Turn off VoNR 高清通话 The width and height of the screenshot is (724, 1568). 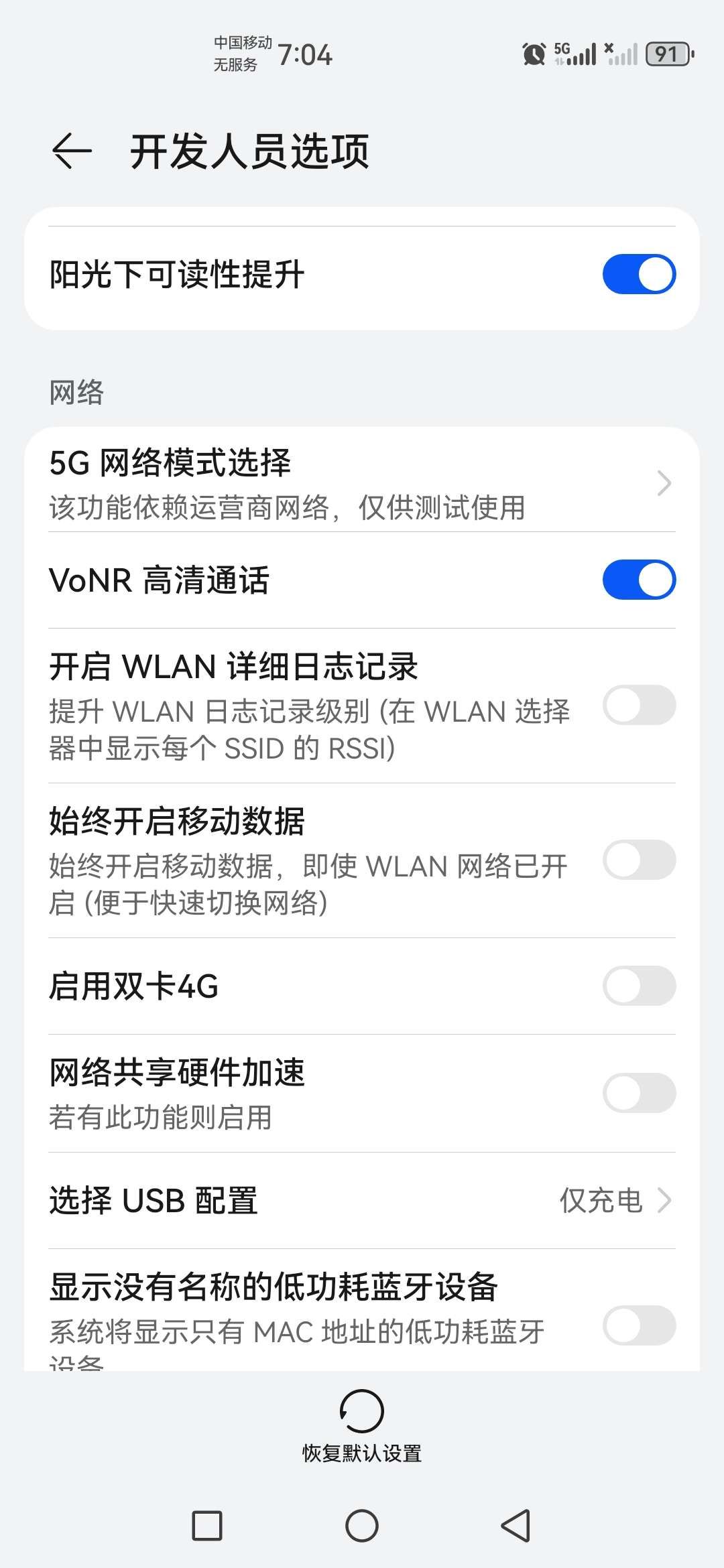point(639,580)
